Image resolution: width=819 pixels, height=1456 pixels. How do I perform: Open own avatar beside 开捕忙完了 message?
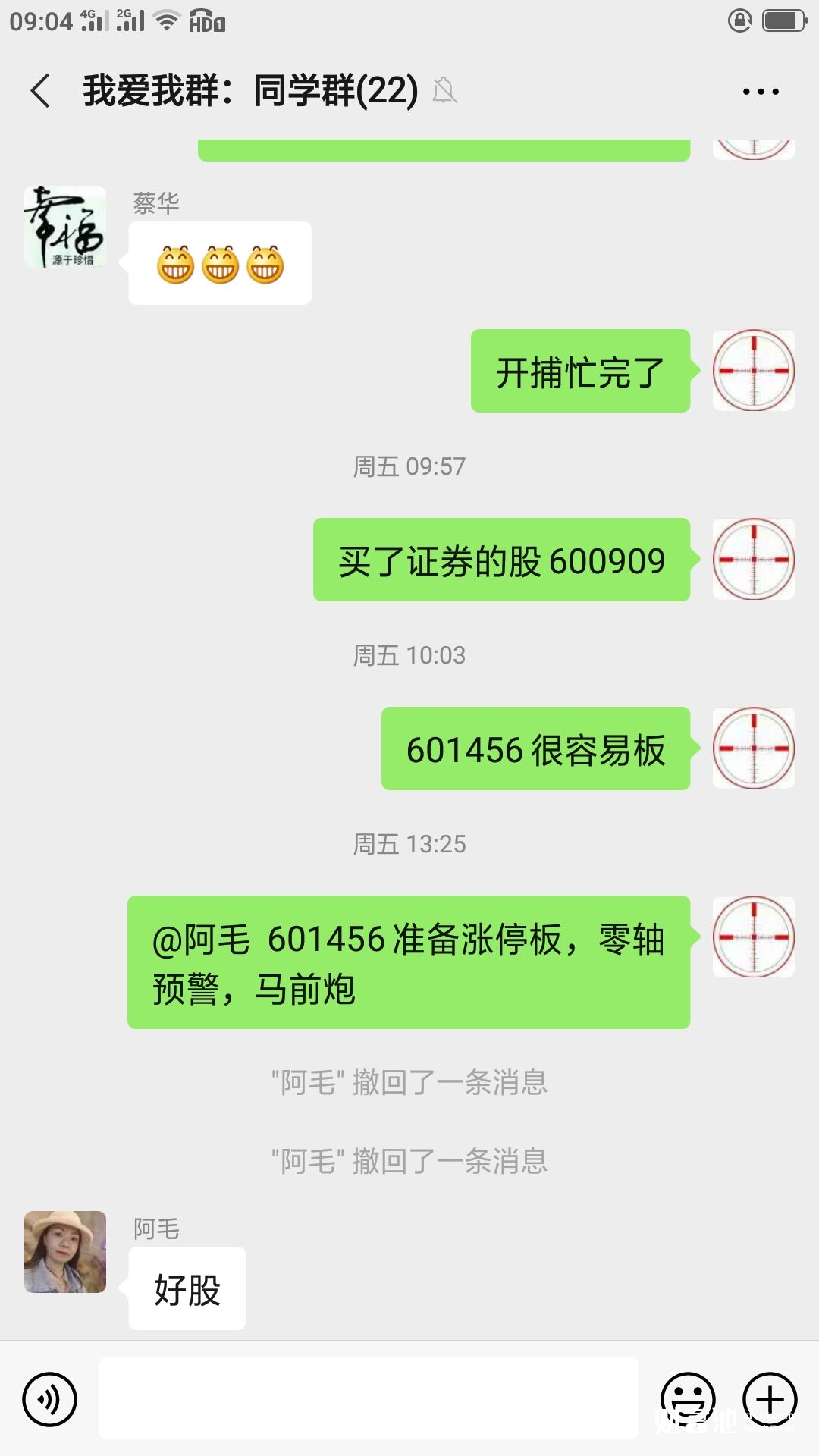point(753,371)
